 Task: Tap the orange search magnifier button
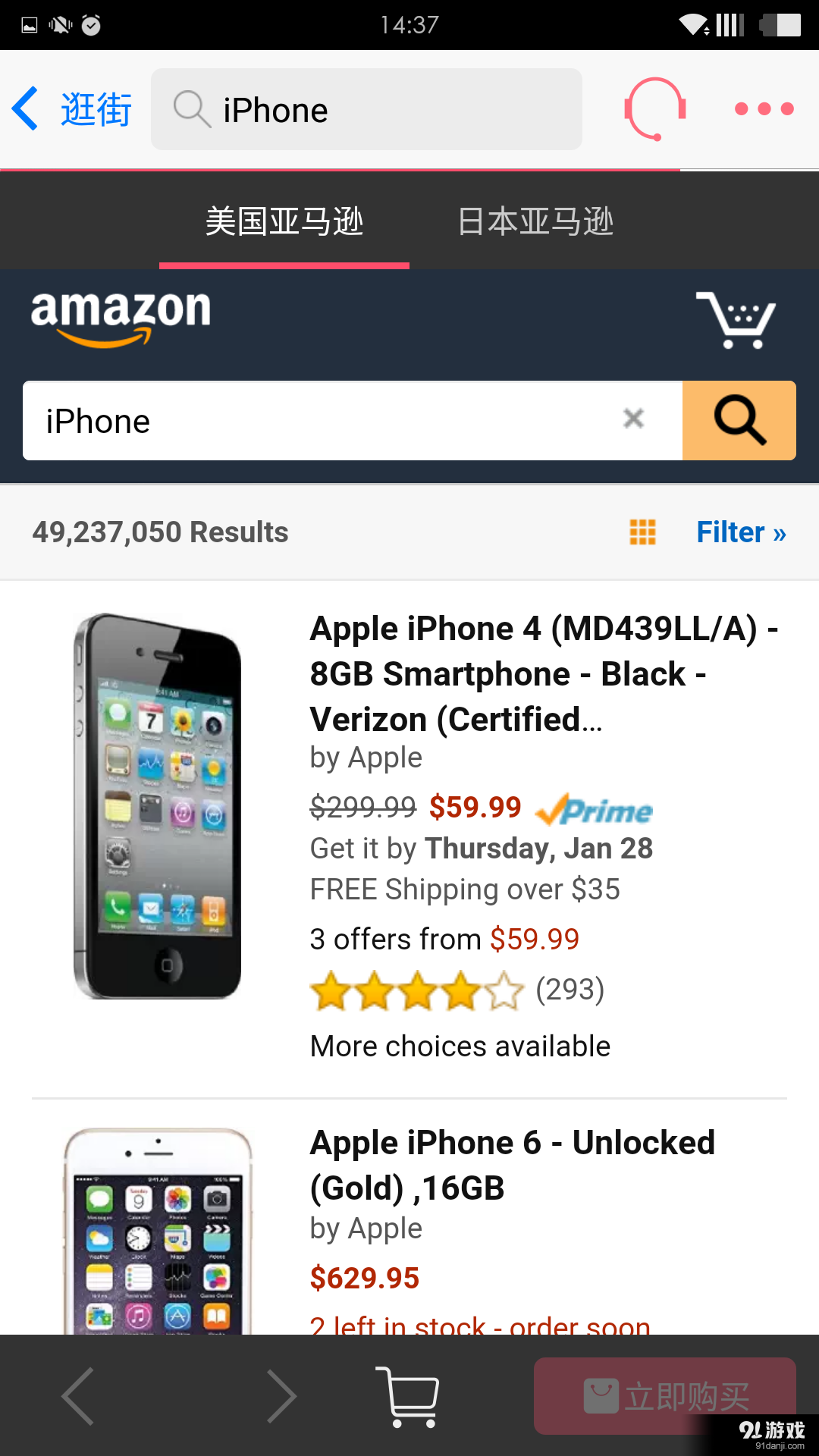coord(739,420)
